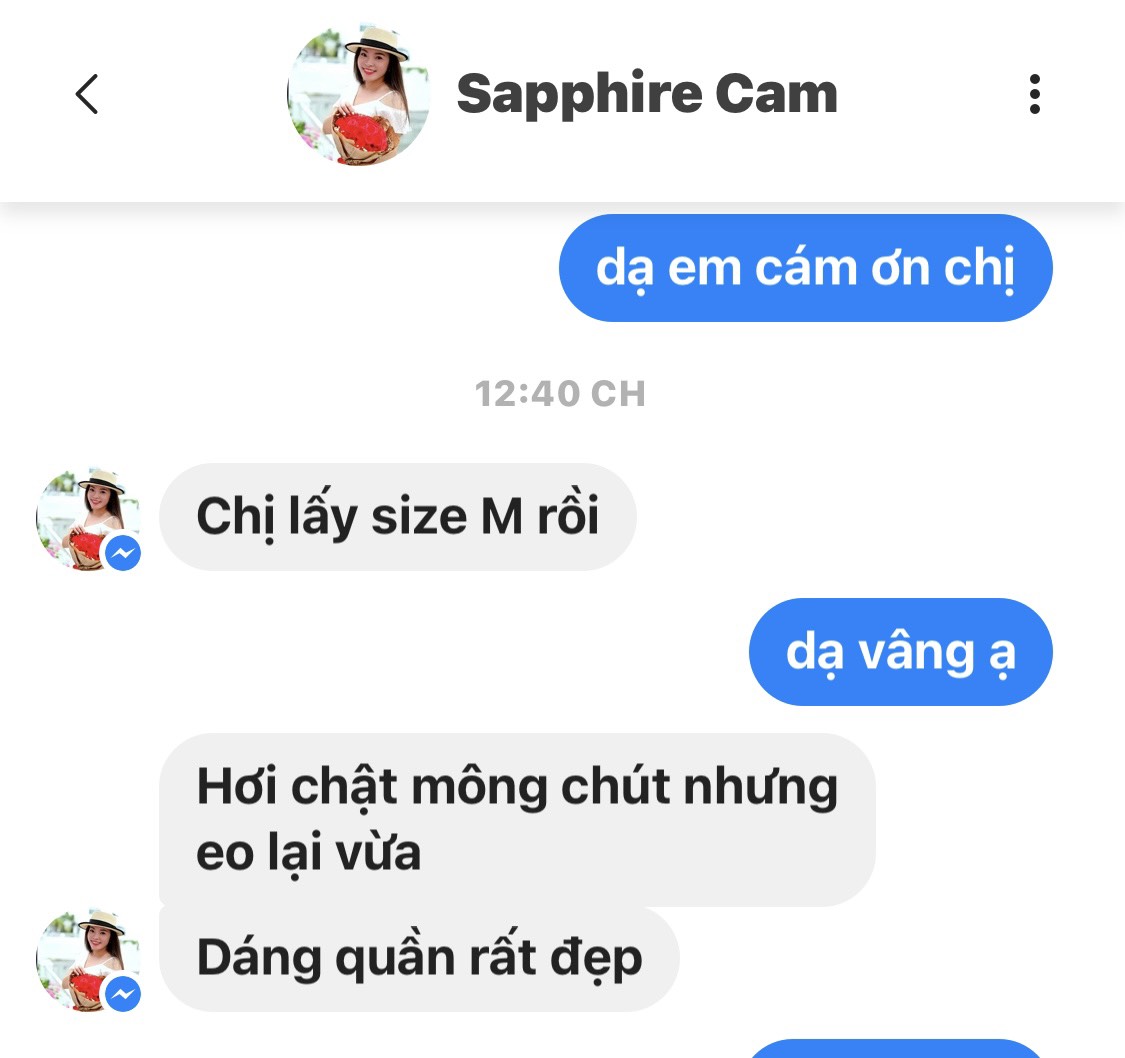The width and height of the screenshot is (1125, 1058).
Task: Open the three-dot overflow menu
Action: pos(1034,95)
